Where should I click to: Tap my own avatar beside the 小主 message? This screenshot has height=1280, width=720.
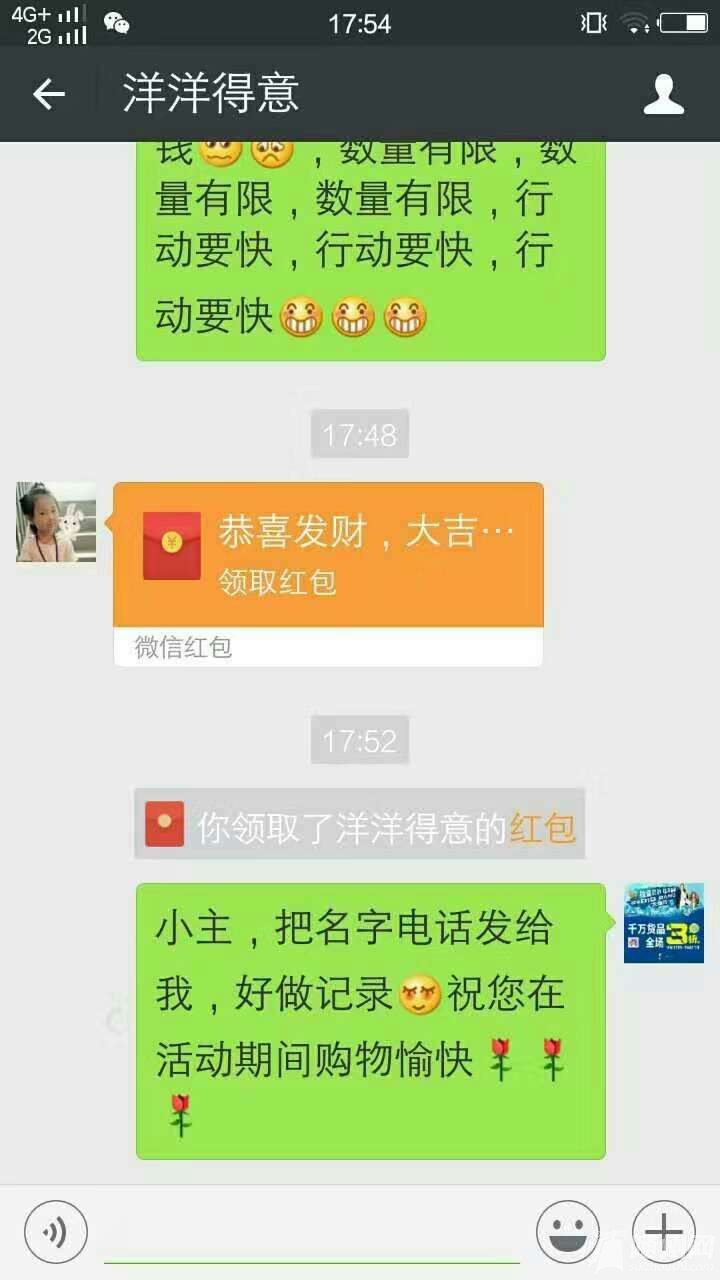coord(663,922)
